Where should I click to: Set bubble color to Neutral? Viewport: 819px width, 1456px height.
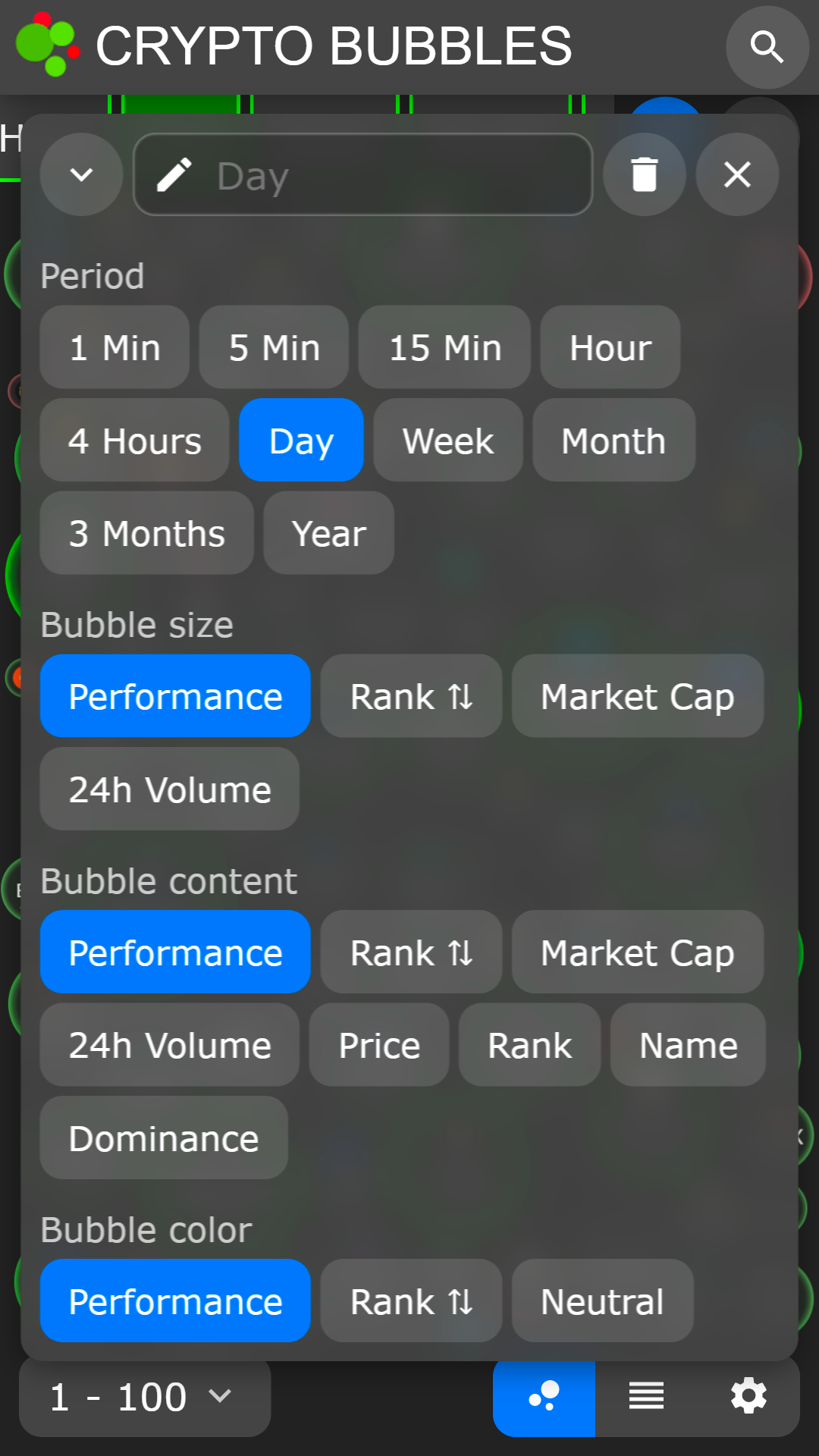[x=602, y=1301]
